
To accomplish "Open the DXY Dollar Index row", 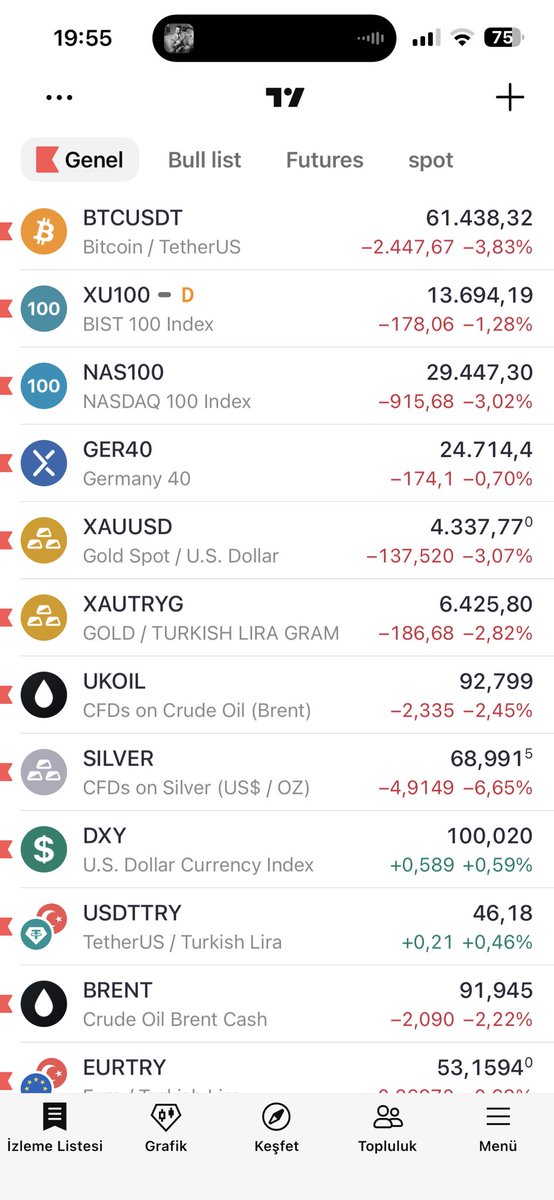I will tap(277, 849).
